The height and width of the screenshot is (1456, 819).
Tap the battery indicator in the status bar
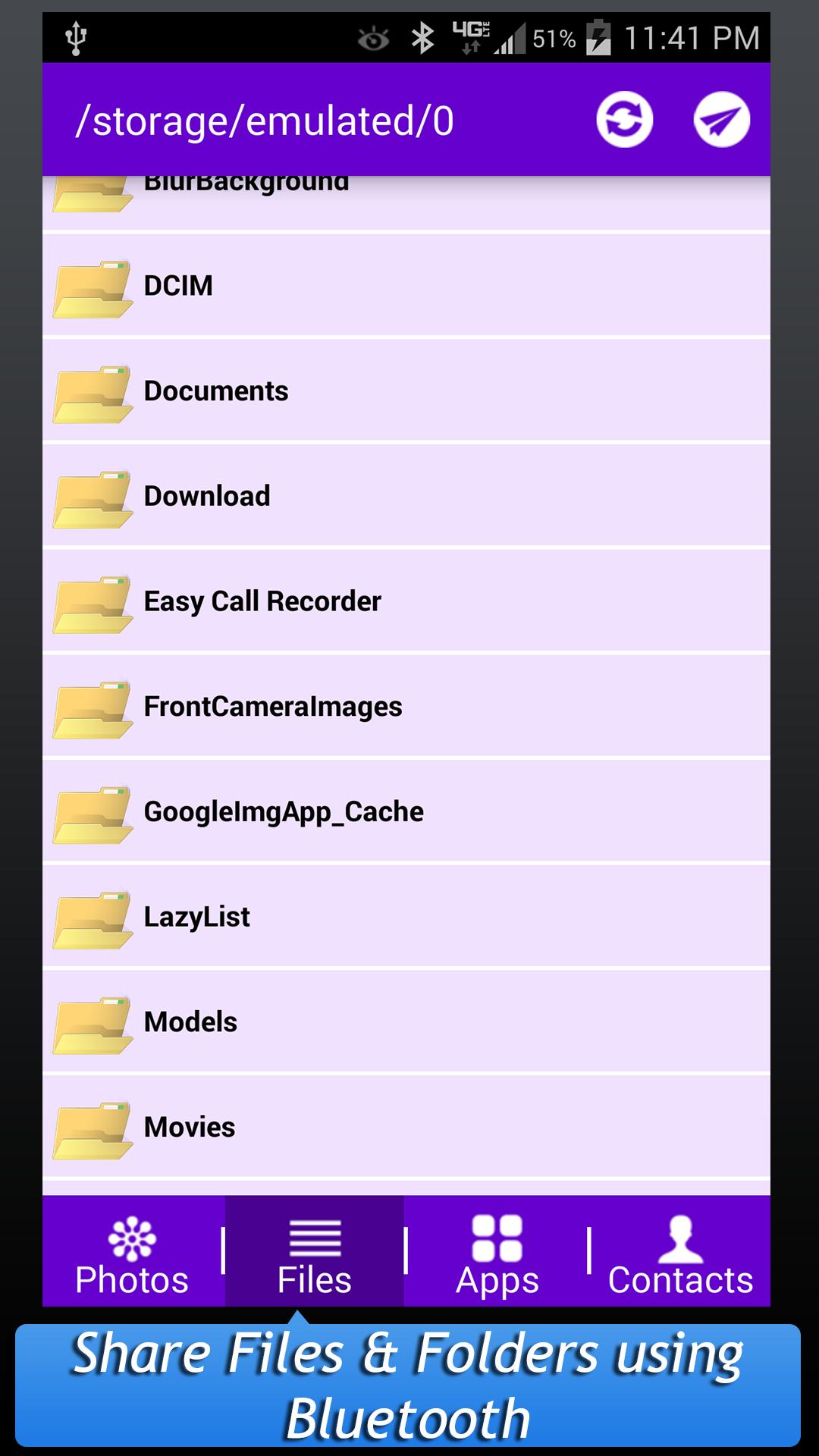click(x=599, y=36)
